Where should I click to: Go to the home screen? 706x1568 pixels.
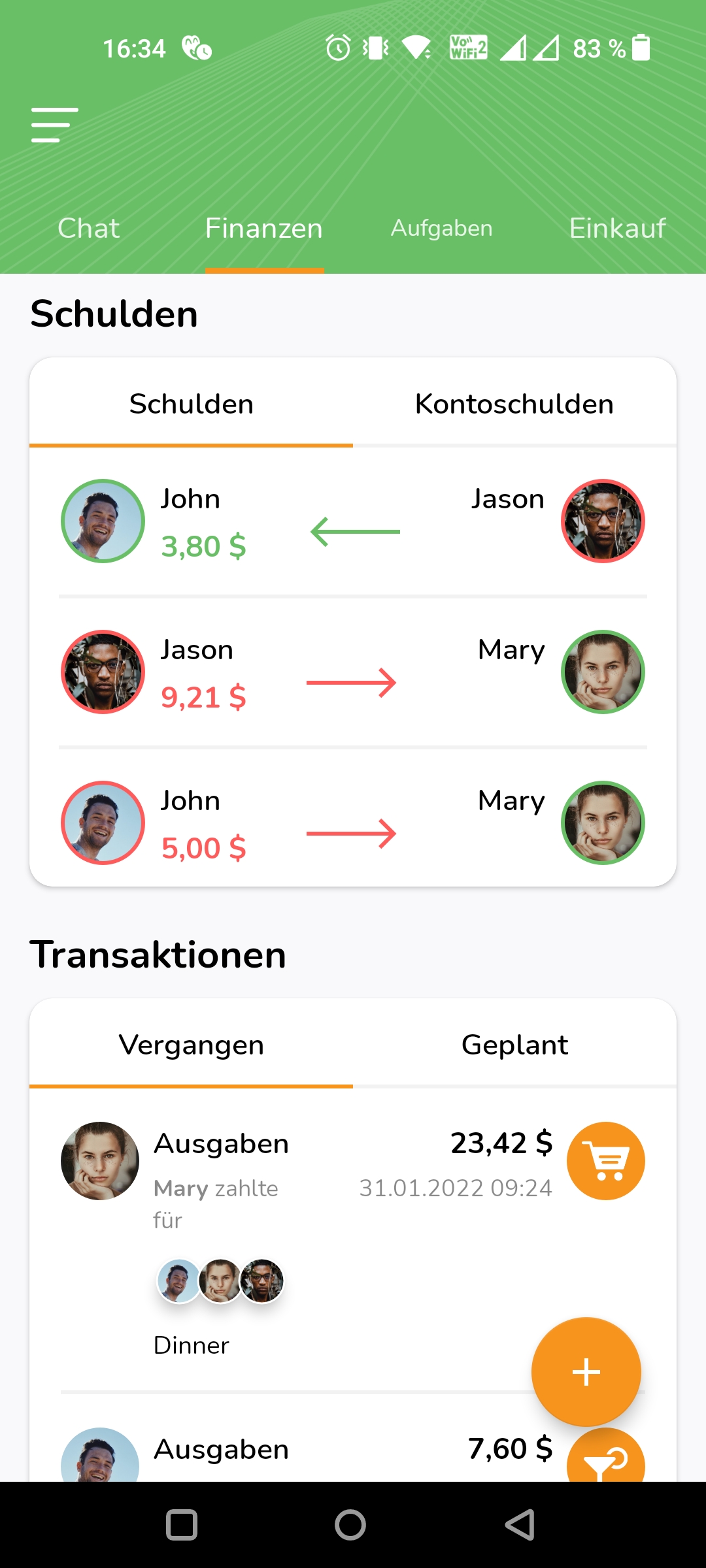pyautogui.click(x=350, y=1526)
